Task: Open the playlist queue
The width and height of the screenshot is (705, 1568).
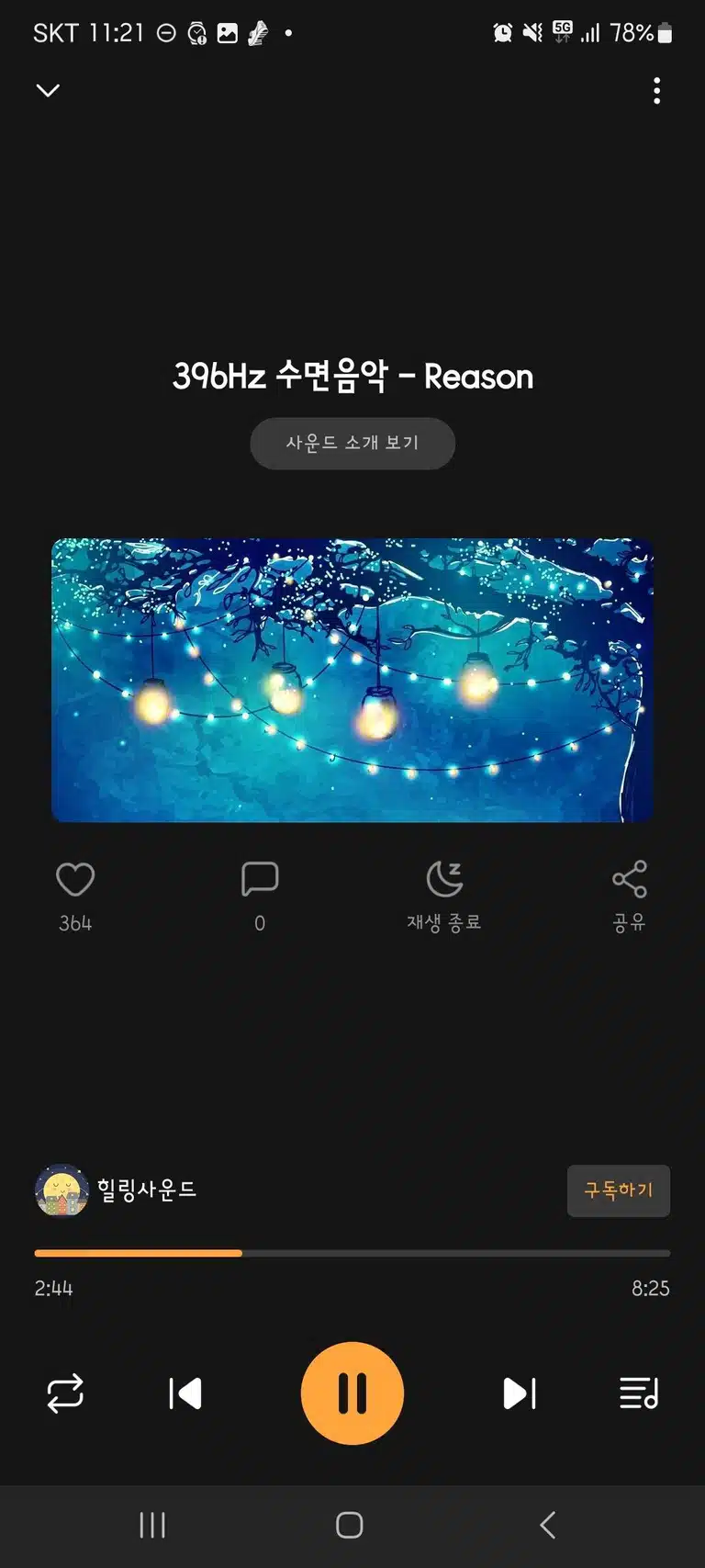Action: (x=639, y=1393)
